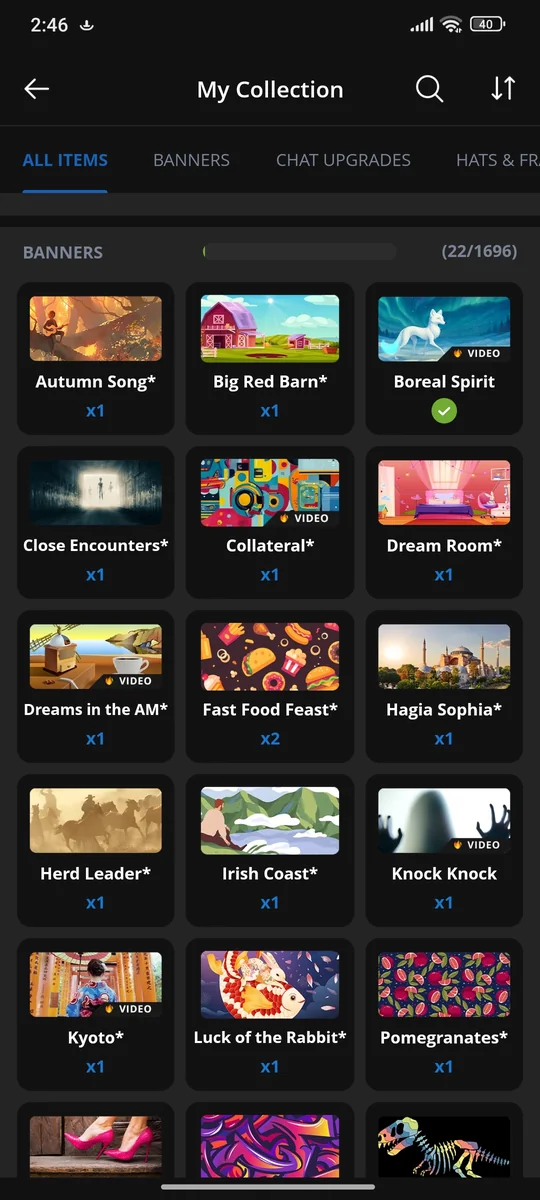View the Knock Knock banner
Screen dimensions: 540x1200
(444, 849)
